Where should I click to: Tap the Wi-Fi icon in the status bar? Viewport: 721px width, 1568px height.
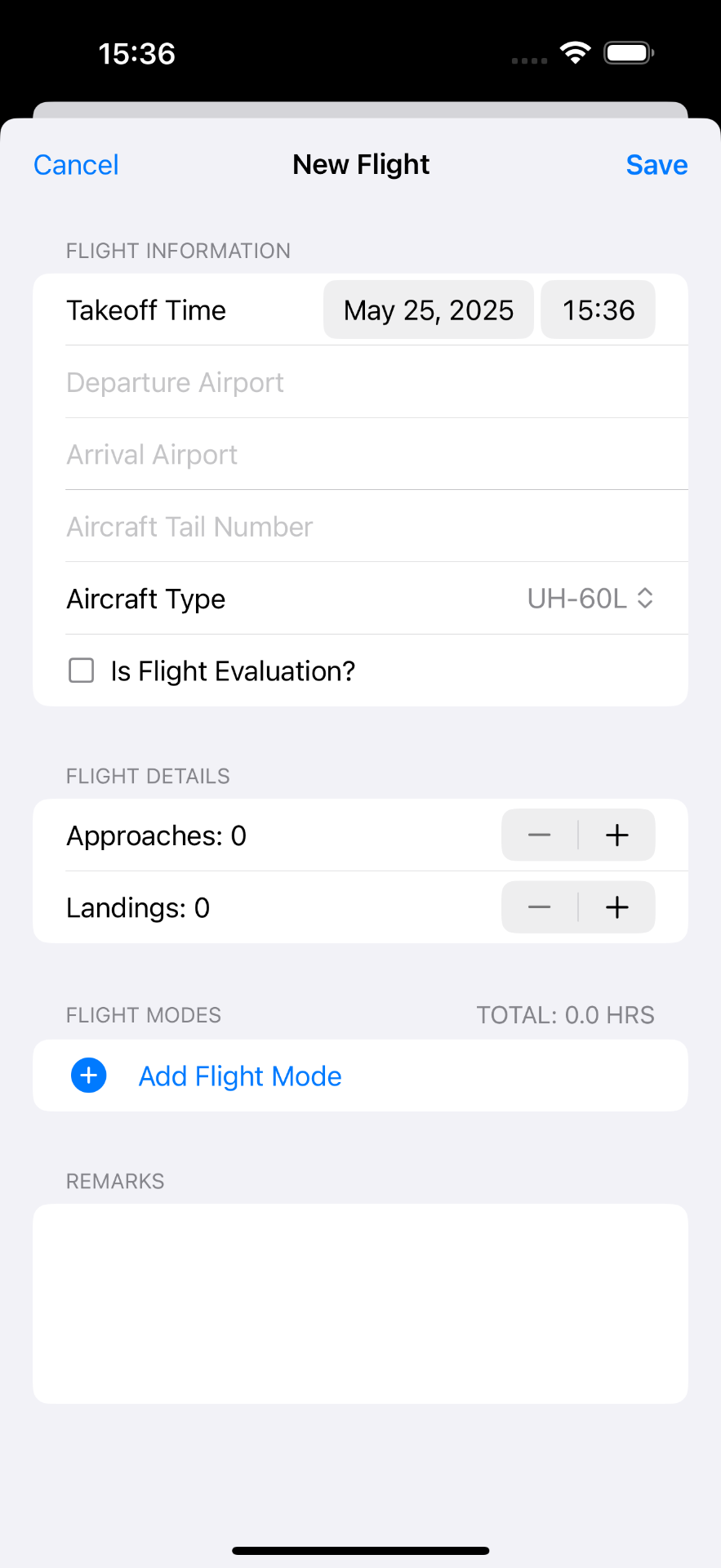click(574, 51)
